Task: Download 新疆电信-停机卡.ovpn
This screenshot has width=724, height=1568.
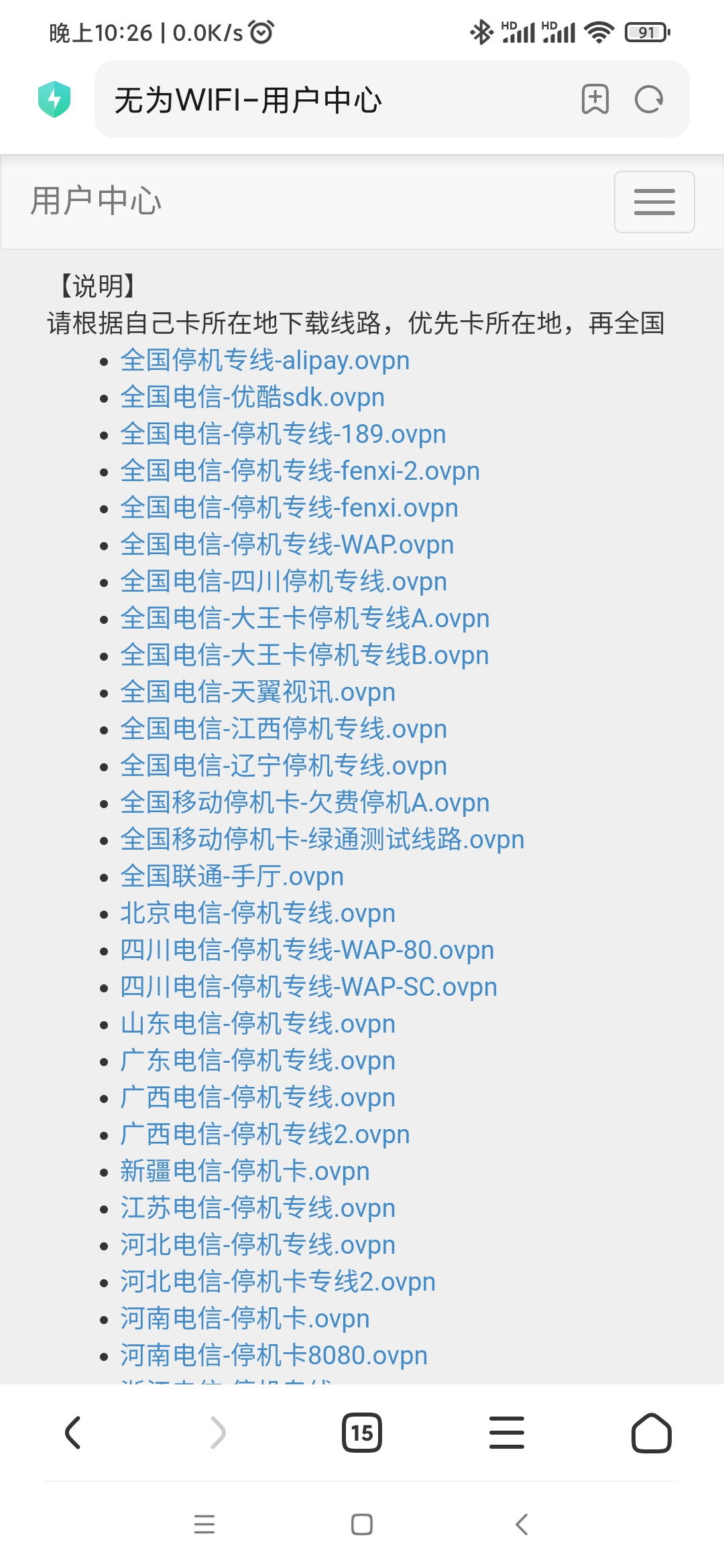Action: click(x=245, y=1171)
